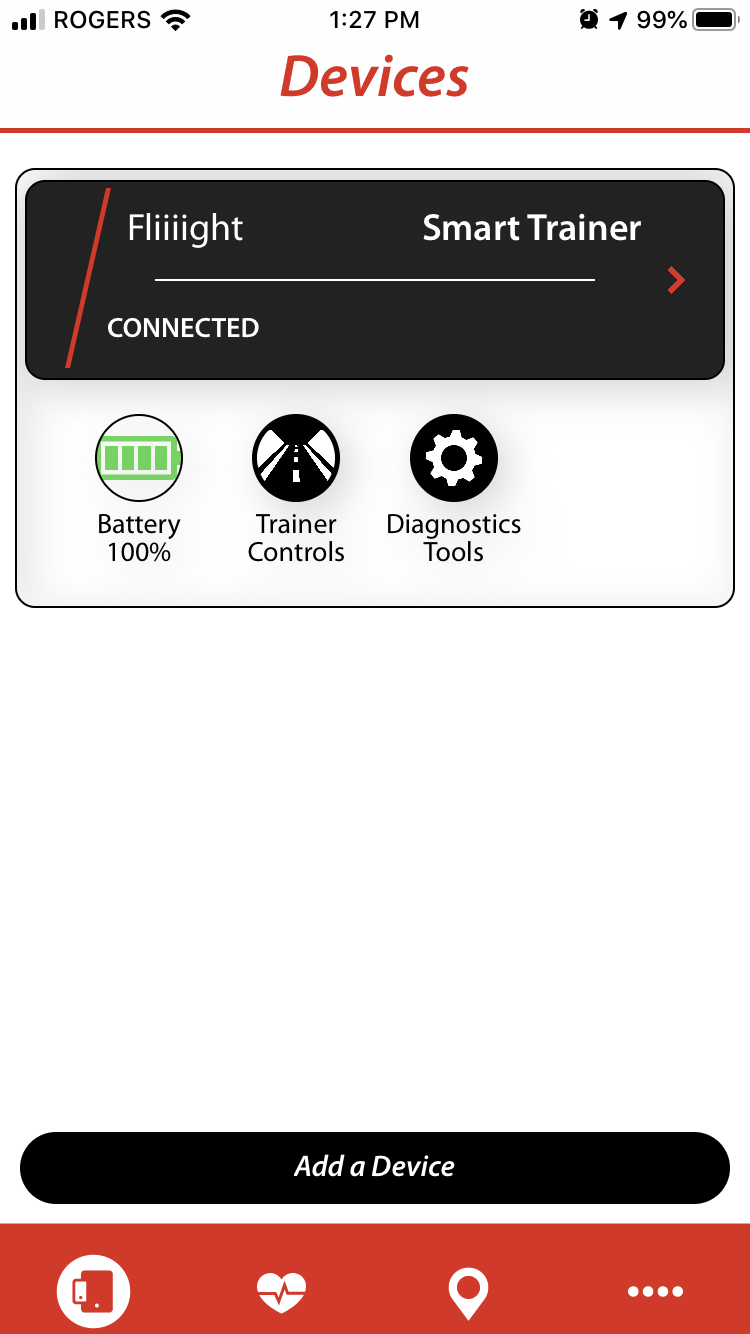Switch to the Devices tab
The image size is (750, 1334).
[93, 1291]
